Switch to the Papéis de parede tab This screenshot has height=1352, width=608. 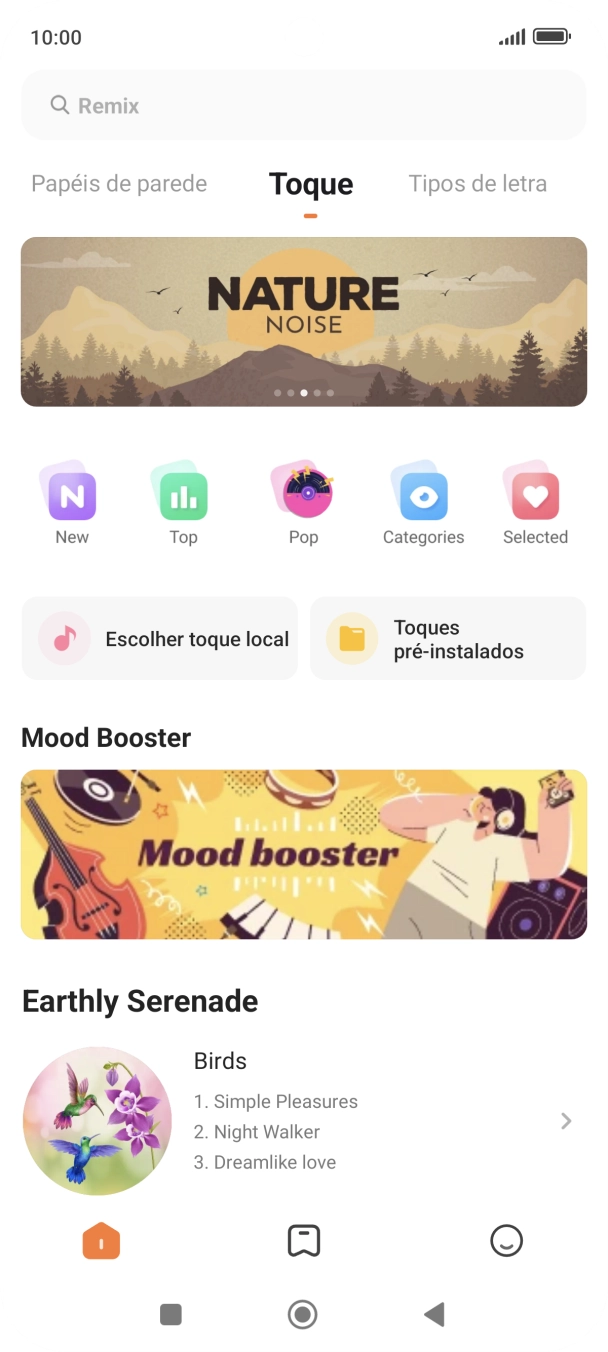(119, 184)
